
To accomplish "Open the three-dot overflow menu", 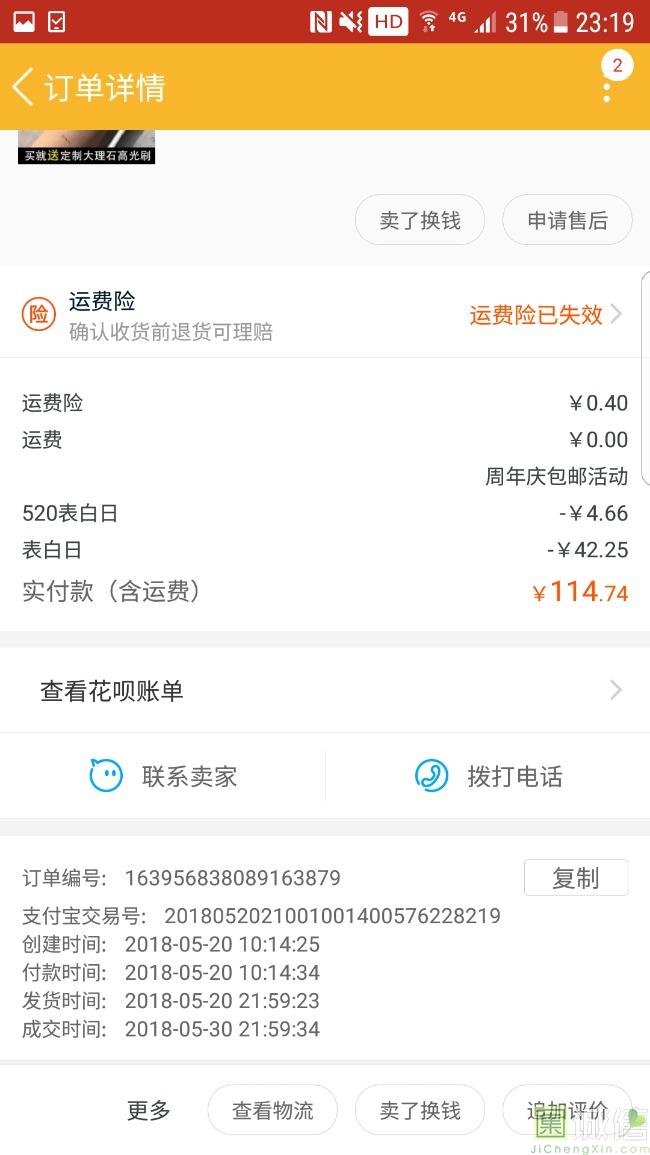I will click(607, 88).
